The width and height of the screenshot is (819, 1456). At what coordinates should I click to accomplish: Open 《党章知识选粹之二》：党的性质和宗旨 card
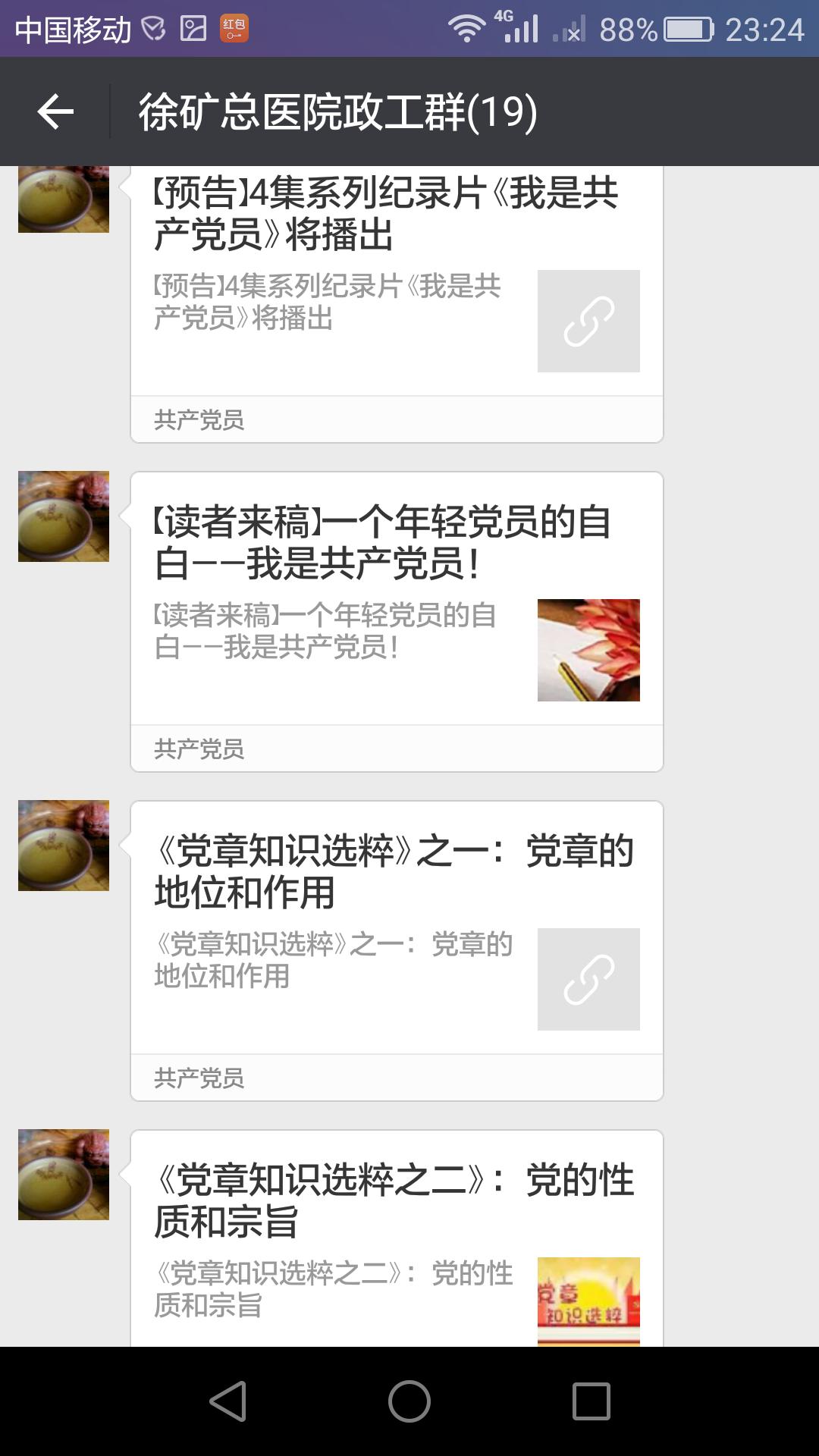point(397,1236)
